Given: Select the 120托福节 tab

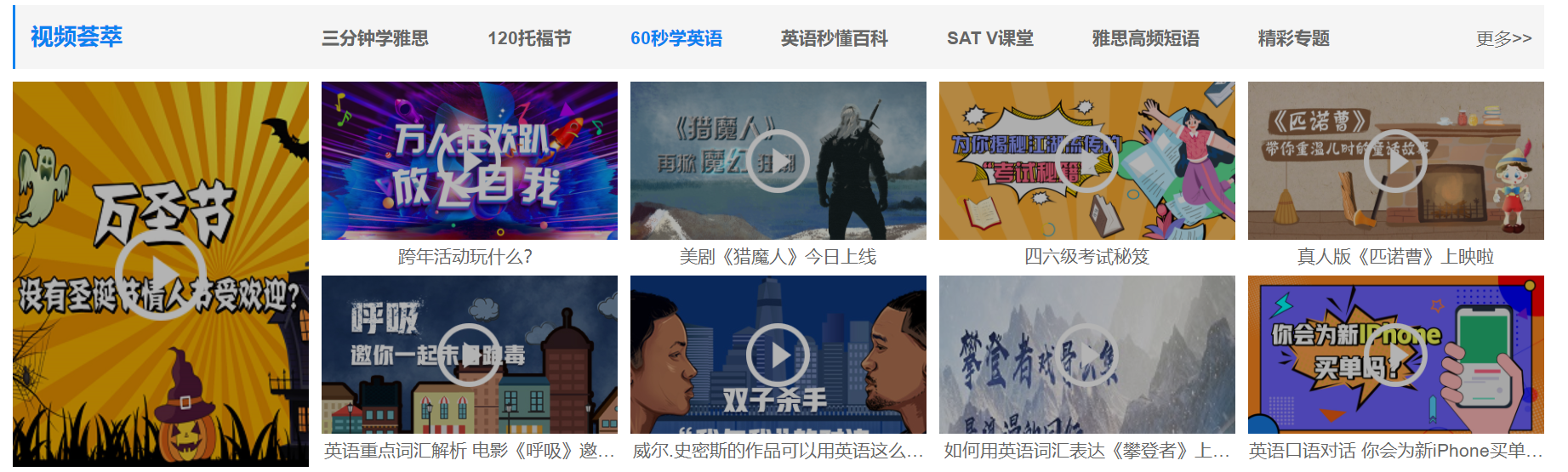Looking at the screenshot, I should [x=529, y=38].
